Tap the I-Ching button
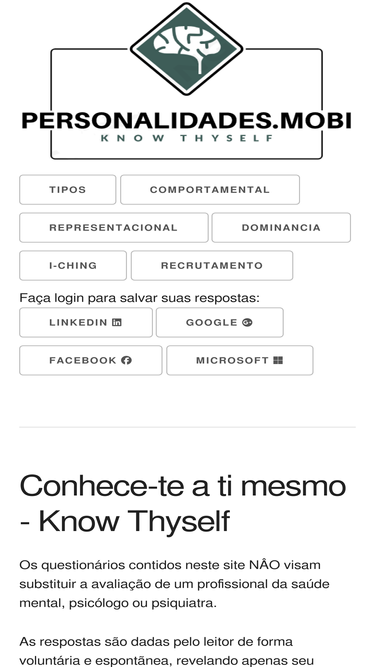This screenshot has width=375, height=667. pyautogui.click(x=73, y=265)
